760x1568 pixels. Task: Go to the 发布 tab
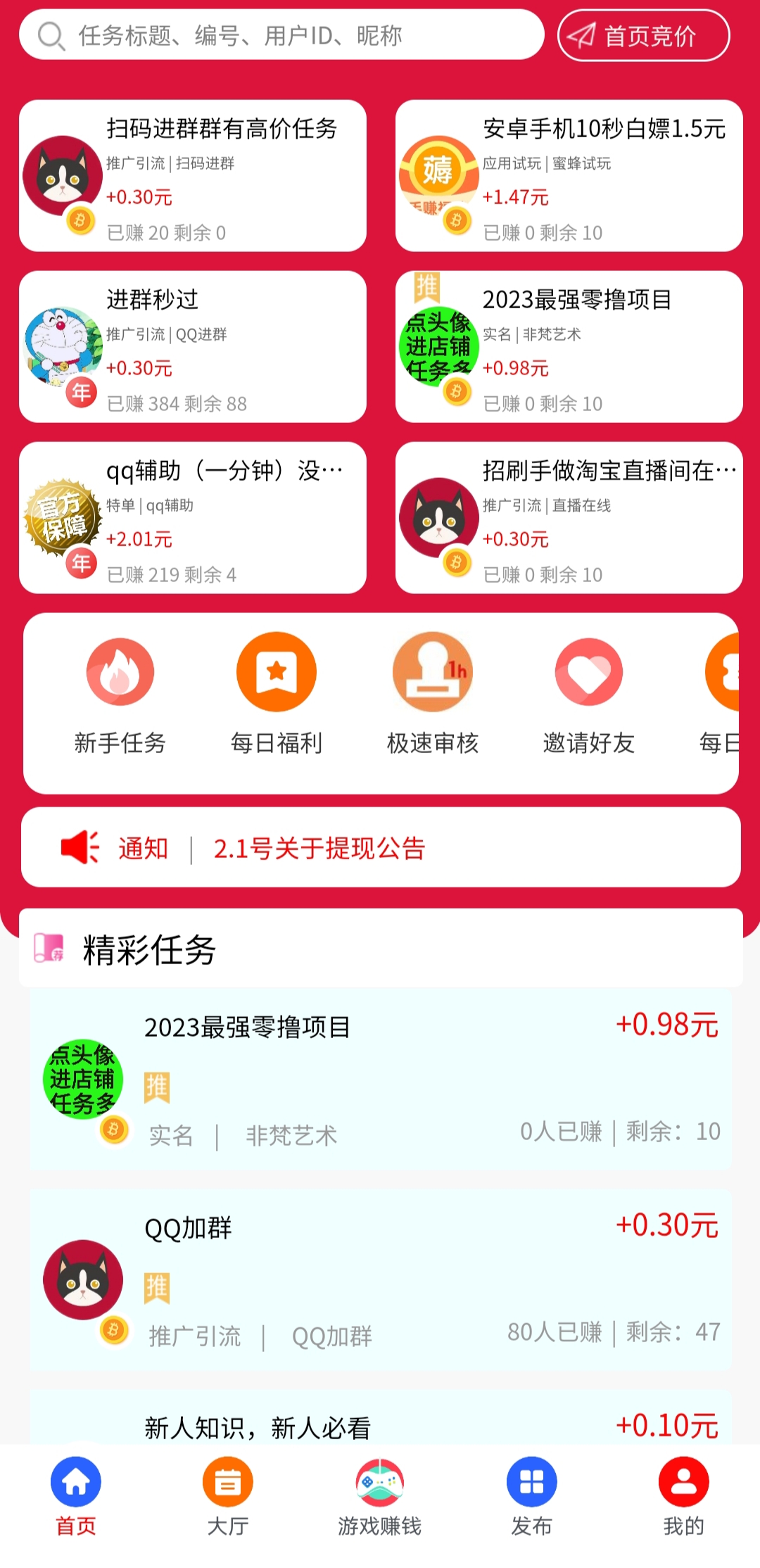pos(532,1497)
